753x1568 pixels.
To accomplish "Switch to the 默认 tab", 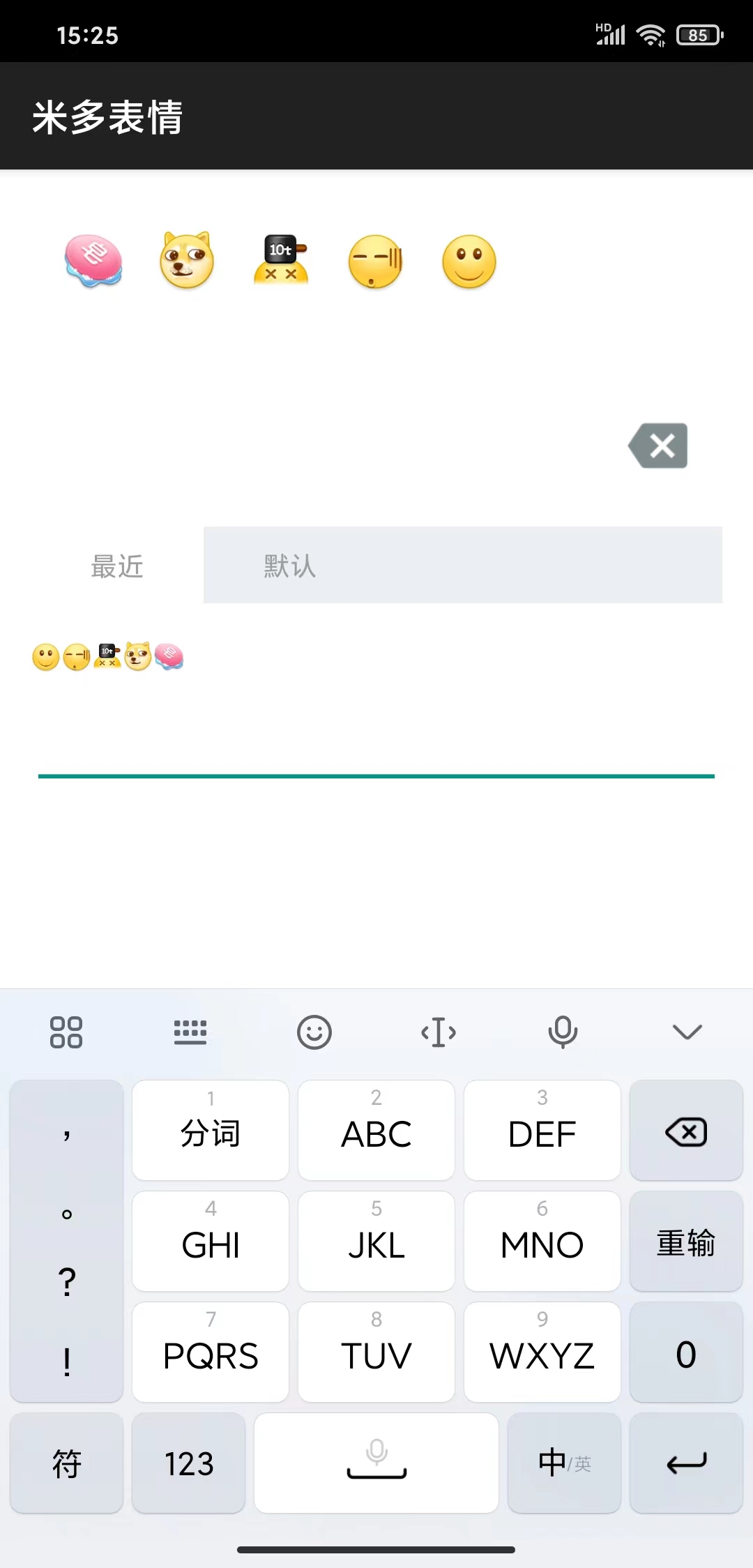I will point(289,566).
